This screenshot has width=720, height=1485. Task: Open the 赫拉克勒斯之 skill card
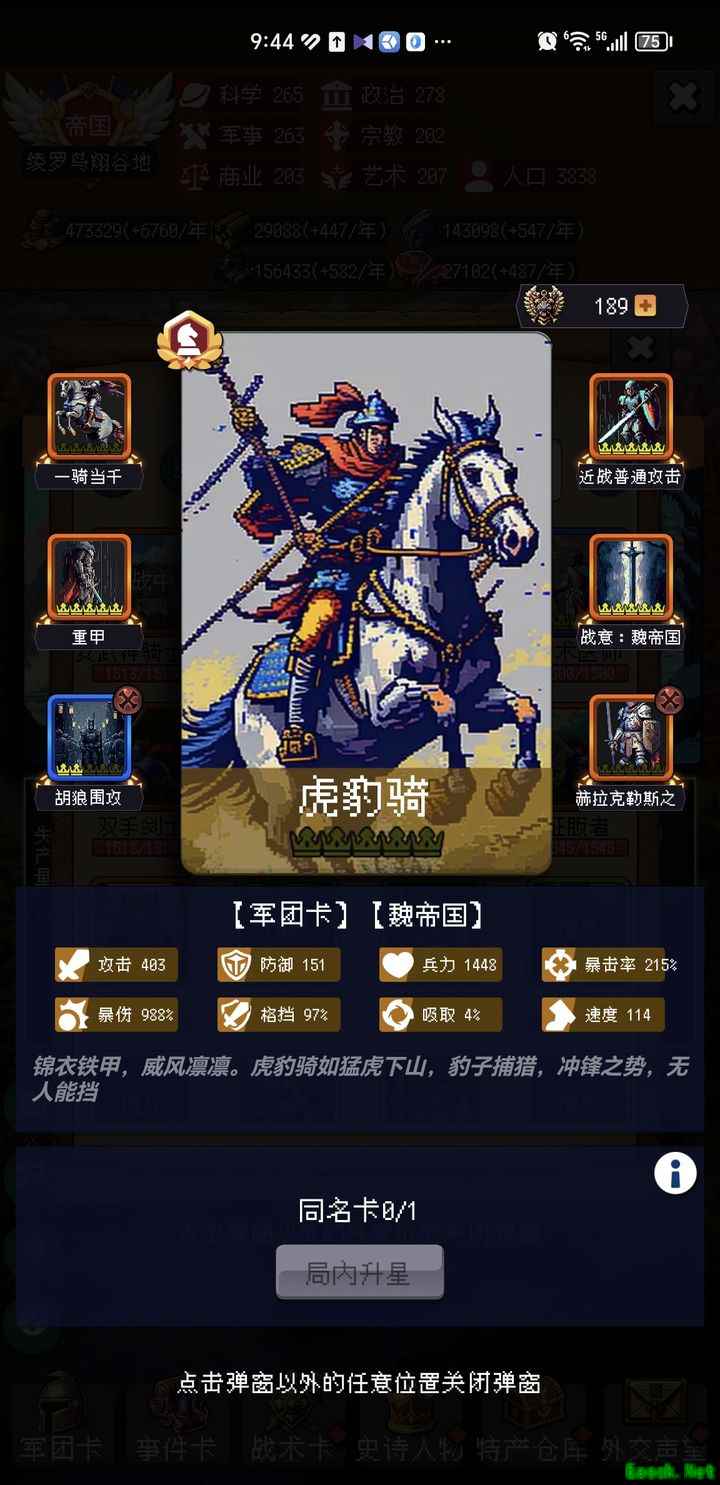click(x=628, y=740)
